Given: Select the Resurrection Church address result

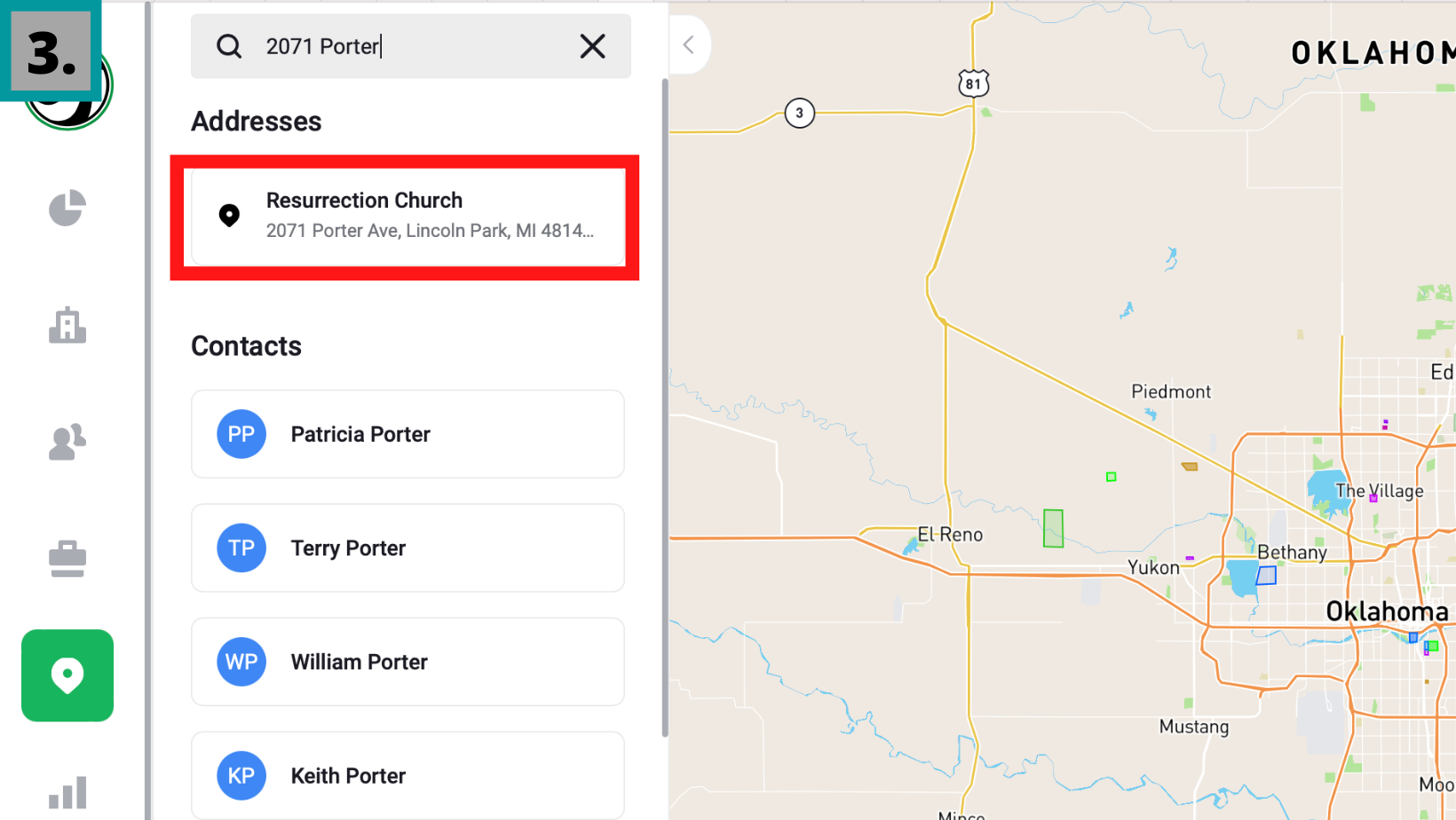Looking at the screenshot, I should point(407,216).
